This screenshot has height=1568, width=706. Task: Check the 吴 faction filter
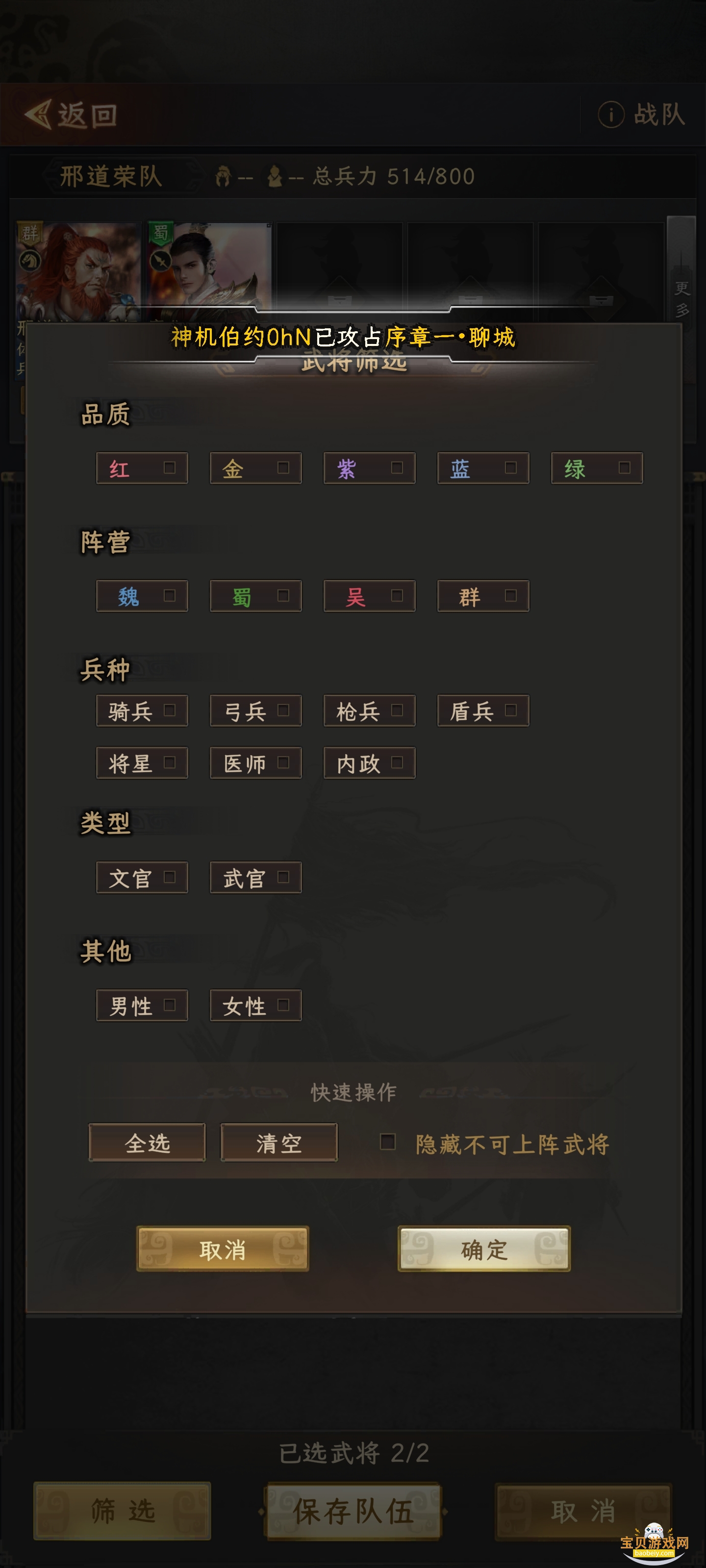pos(369,596)
